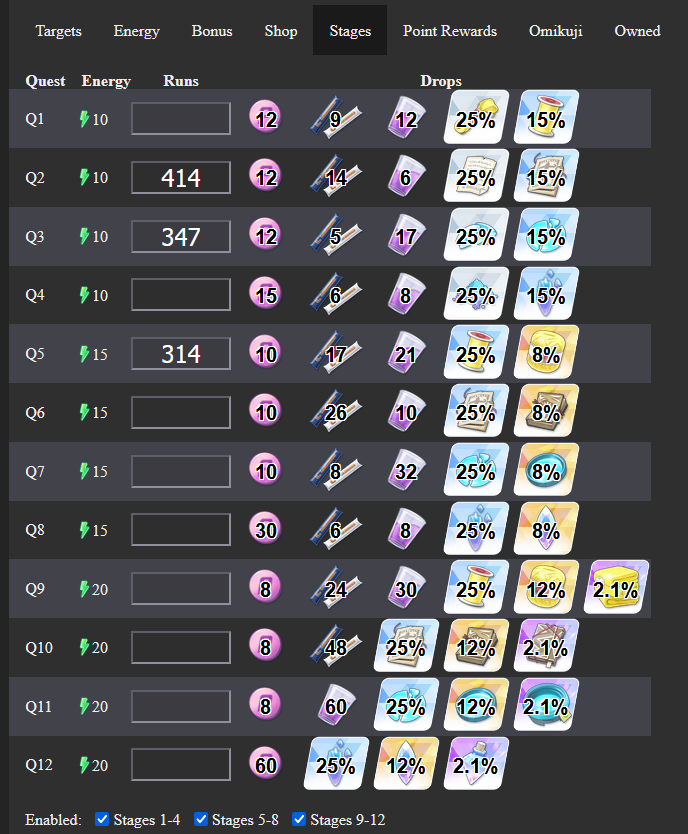This screenshot has width=688, height=834.
Task: Toggle the Stages 9-12 checkbox
Action: [x=299, y=820]
